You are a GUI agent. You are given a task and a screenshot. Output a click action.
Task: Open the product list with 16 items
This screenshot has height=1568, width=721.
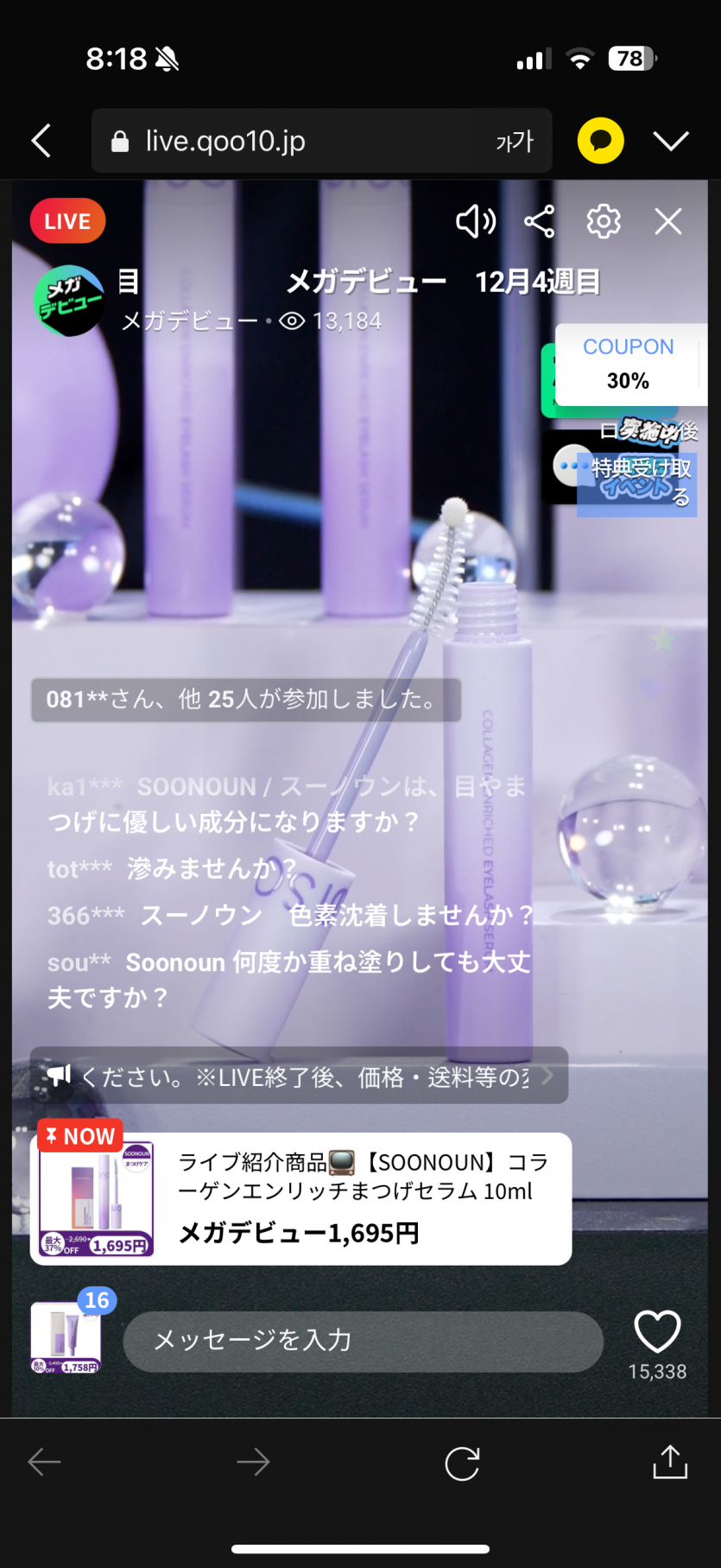click(66, 1337)
